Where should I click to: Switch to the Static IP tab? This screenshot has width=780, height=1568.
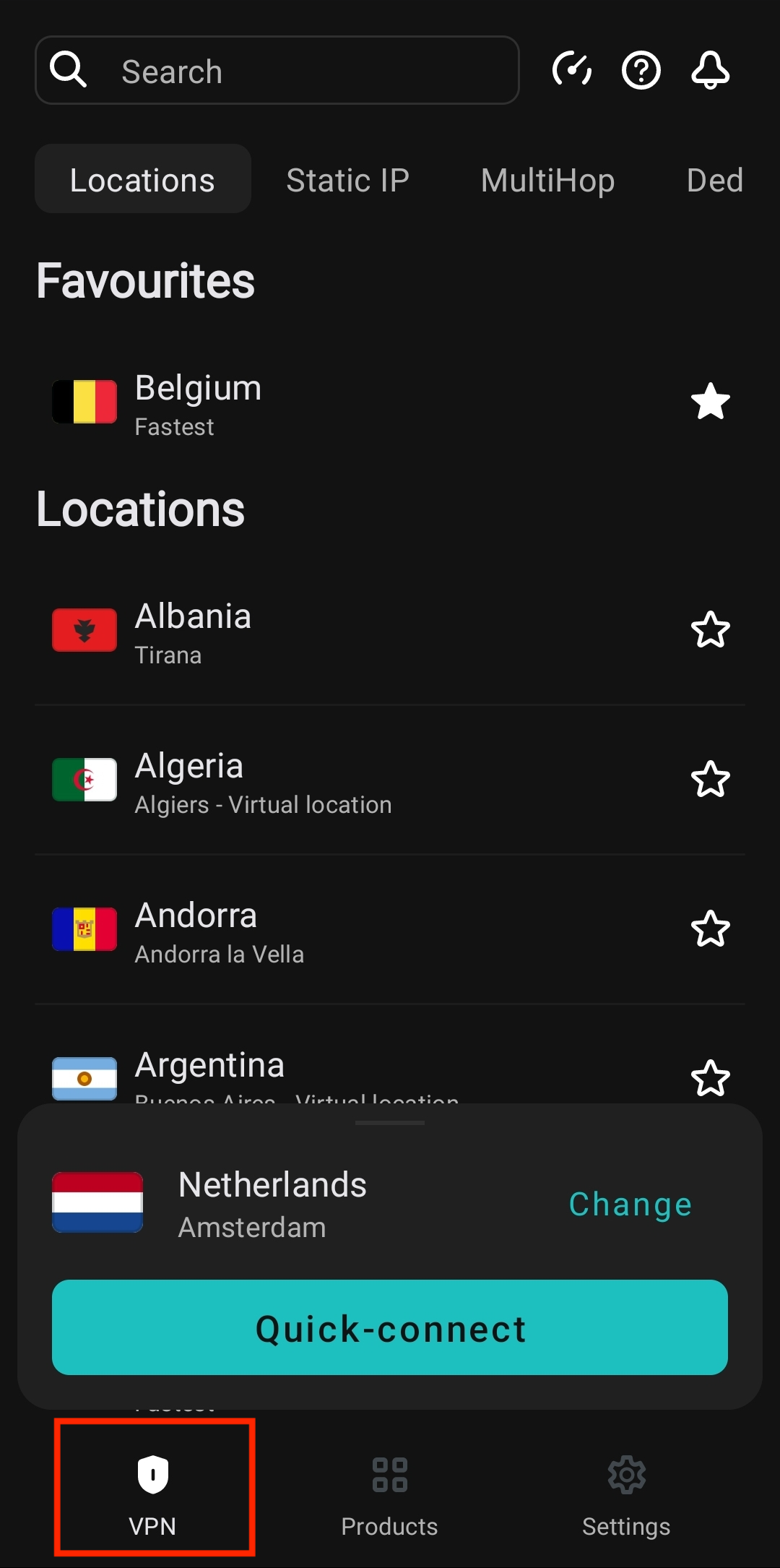tap(347, 180)
